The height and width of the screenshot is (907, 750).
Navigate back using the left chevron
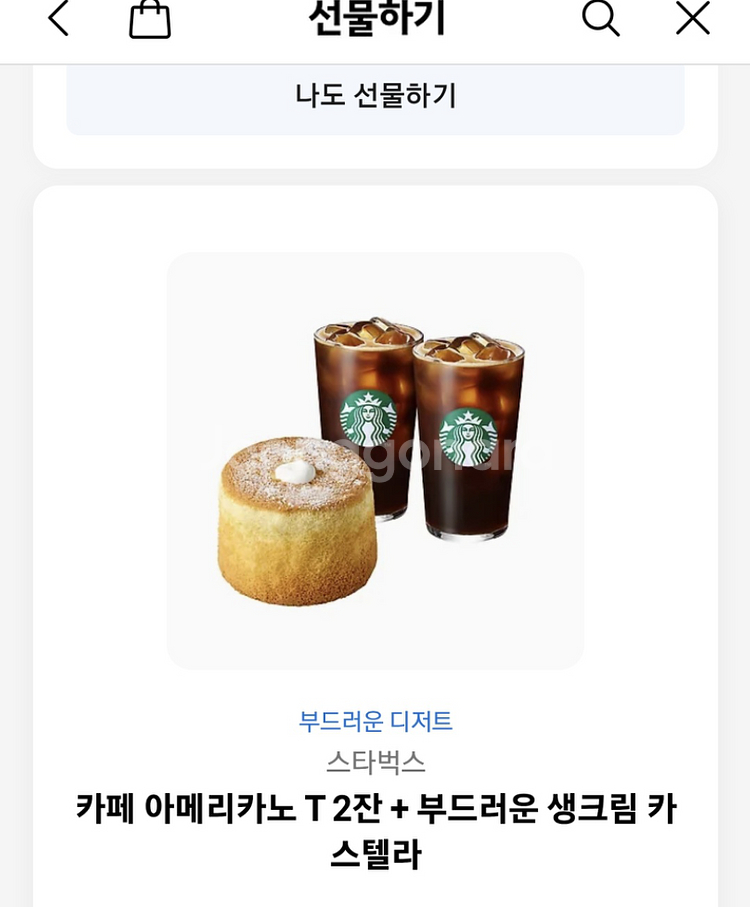tap(57, 17)
